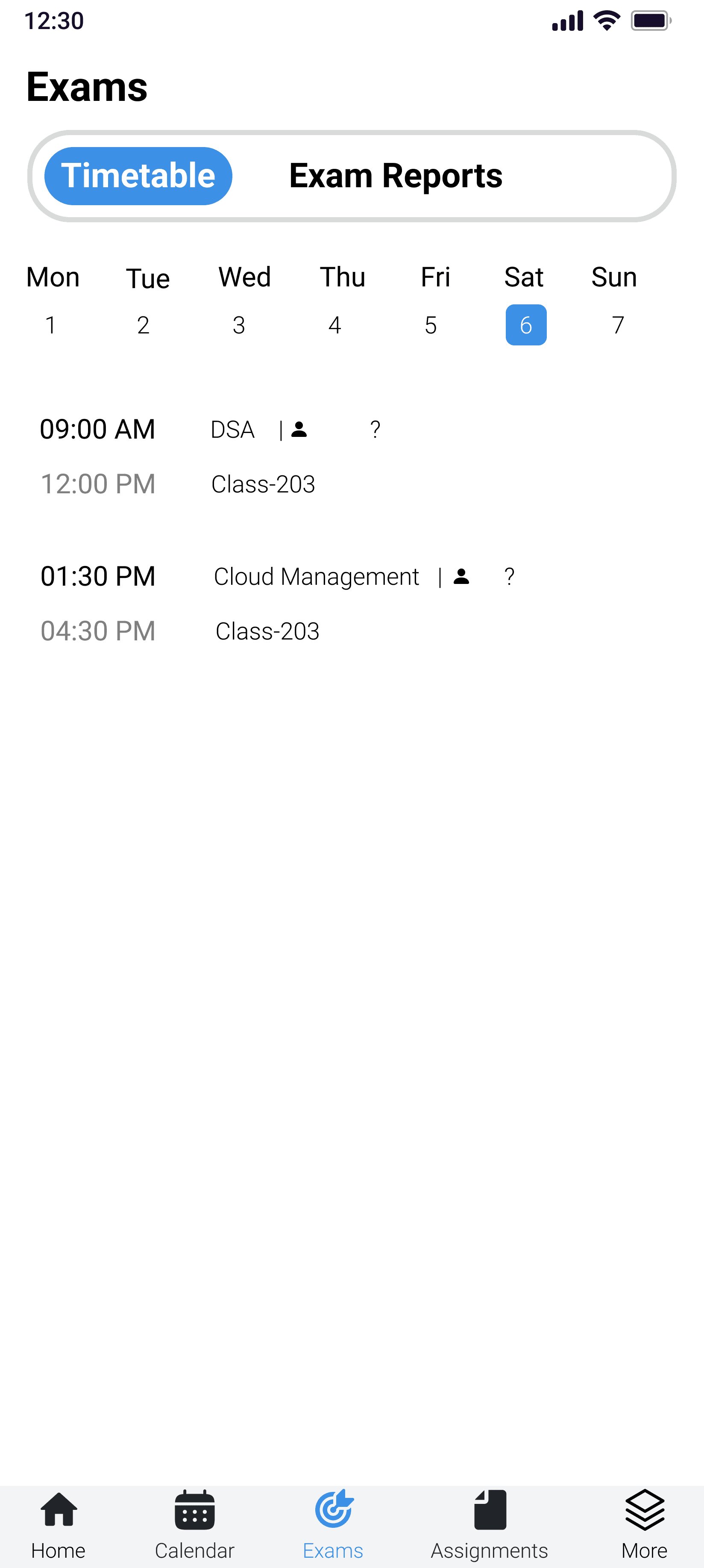Select Monday the 1st

click(51, 324)
